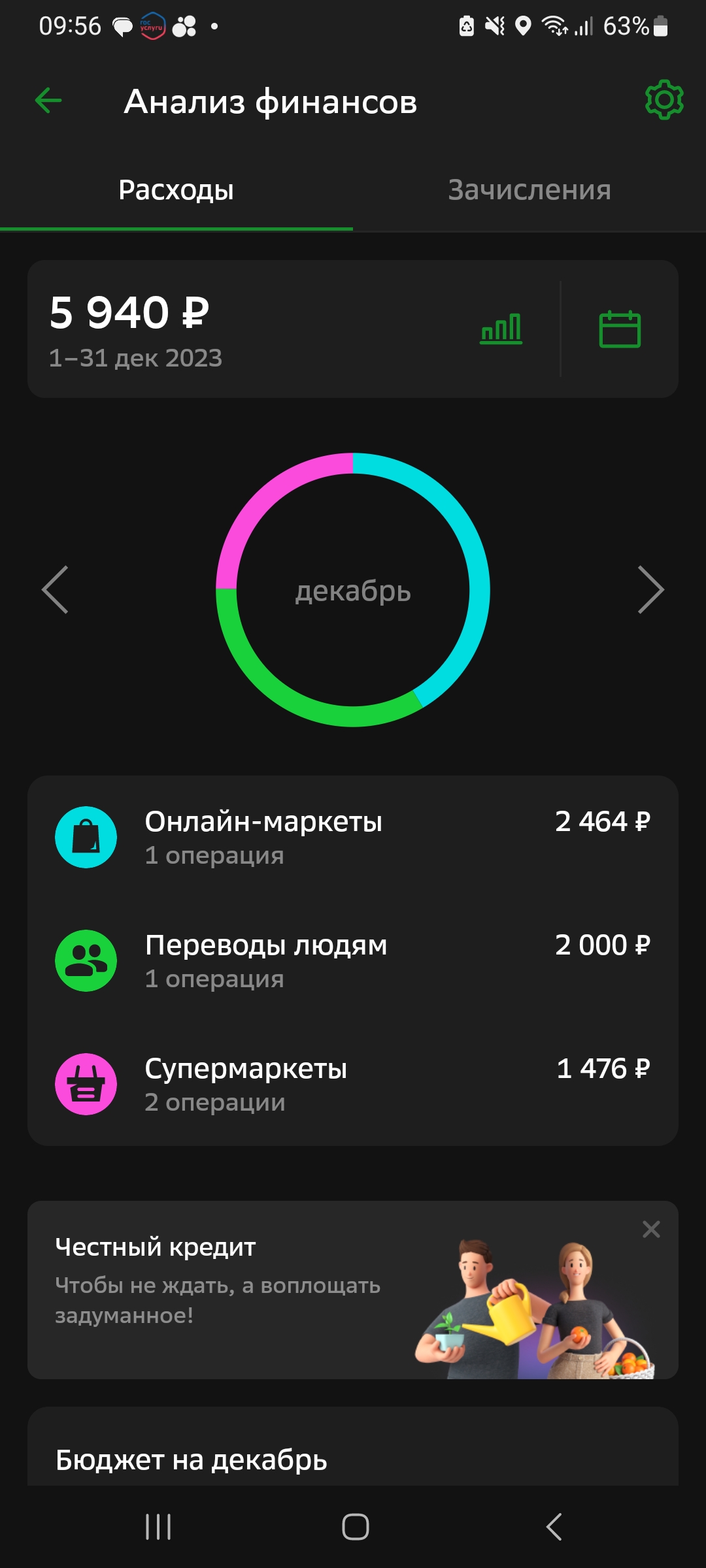706x1568 pixels.
Task: Select the Расходы tab
Action: click(x=176, y=190)
